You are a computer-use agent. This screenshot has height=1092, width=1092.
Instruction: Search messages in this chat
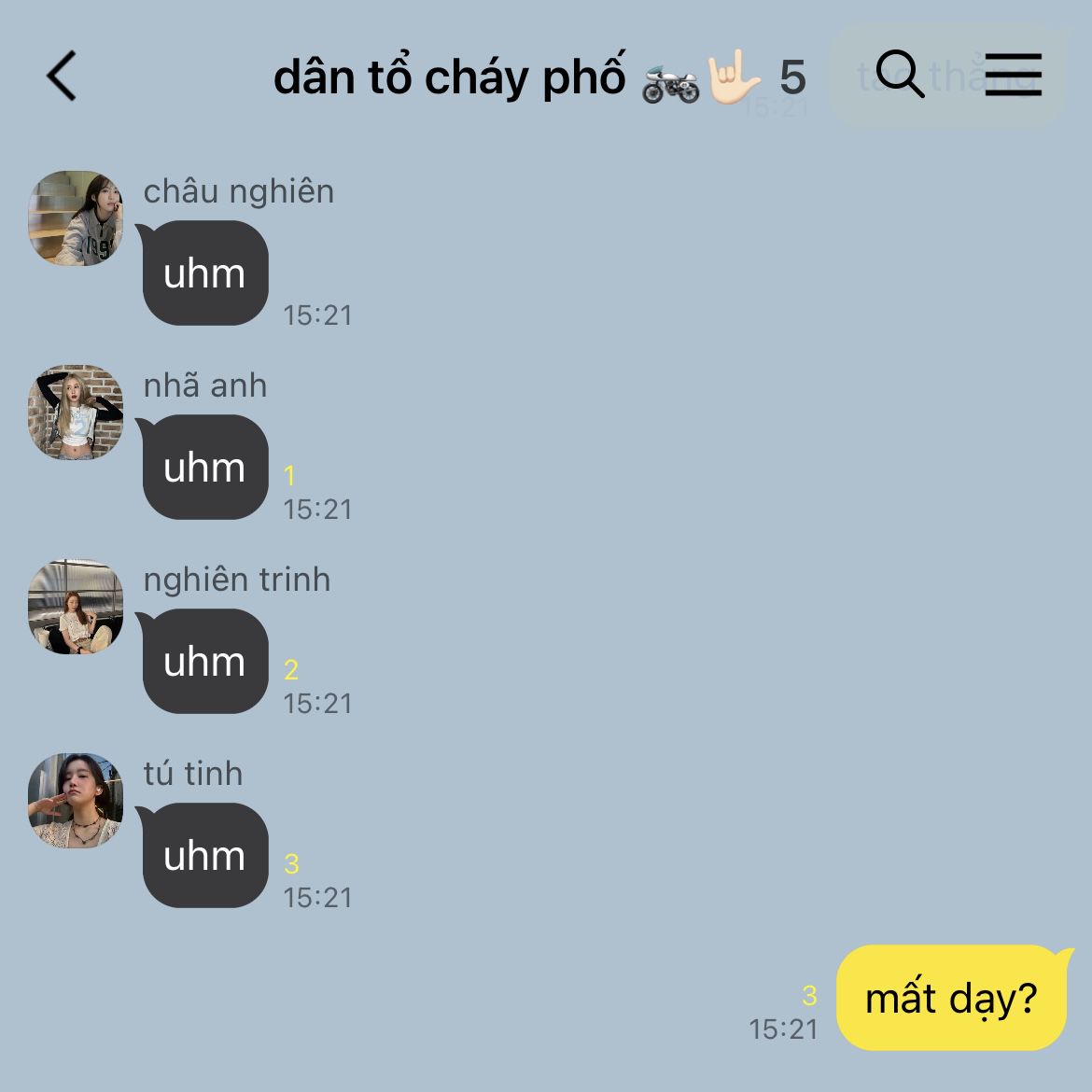(x=900, y=74)
